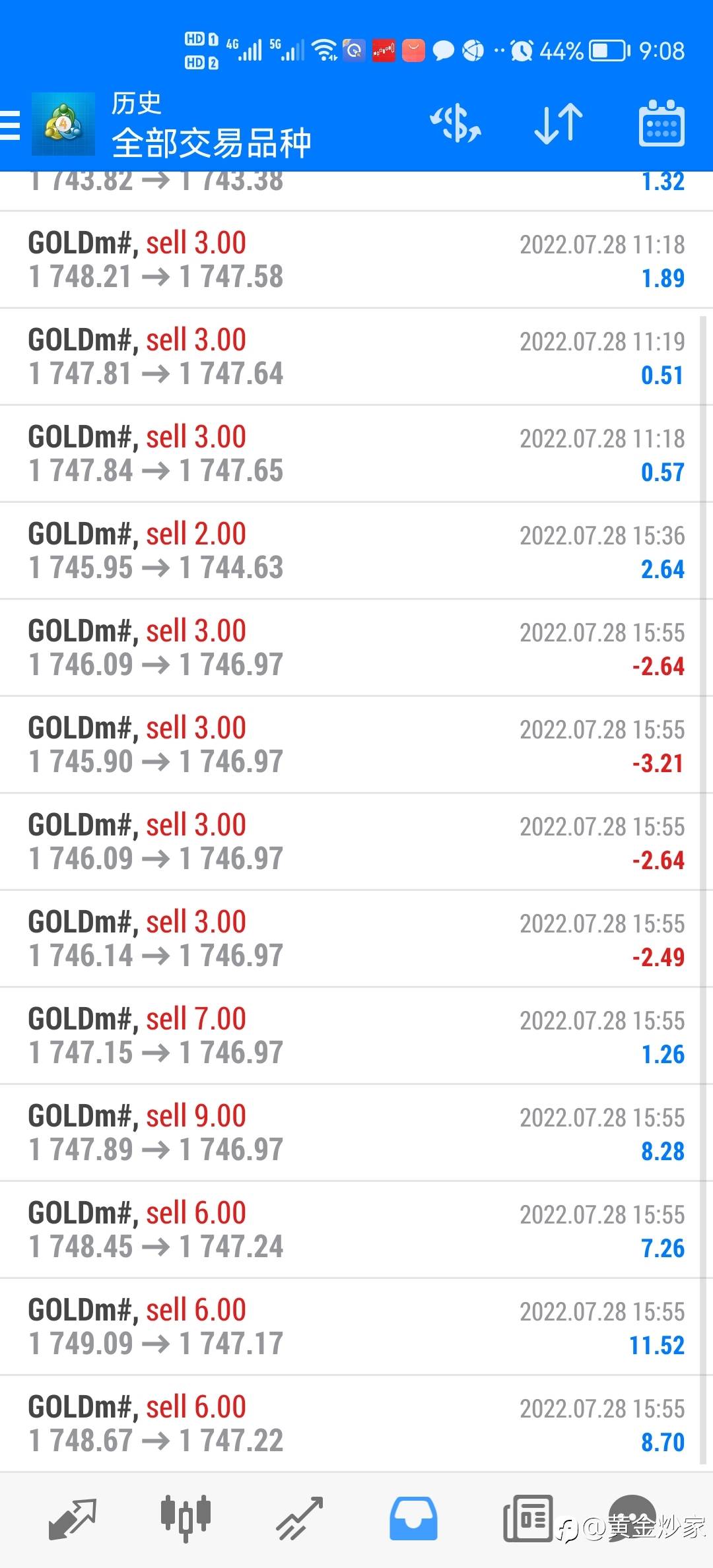Switch to the candlestick Chart tab
The height and width of the screenshot is (1568, 713).
coord(186,1519)
